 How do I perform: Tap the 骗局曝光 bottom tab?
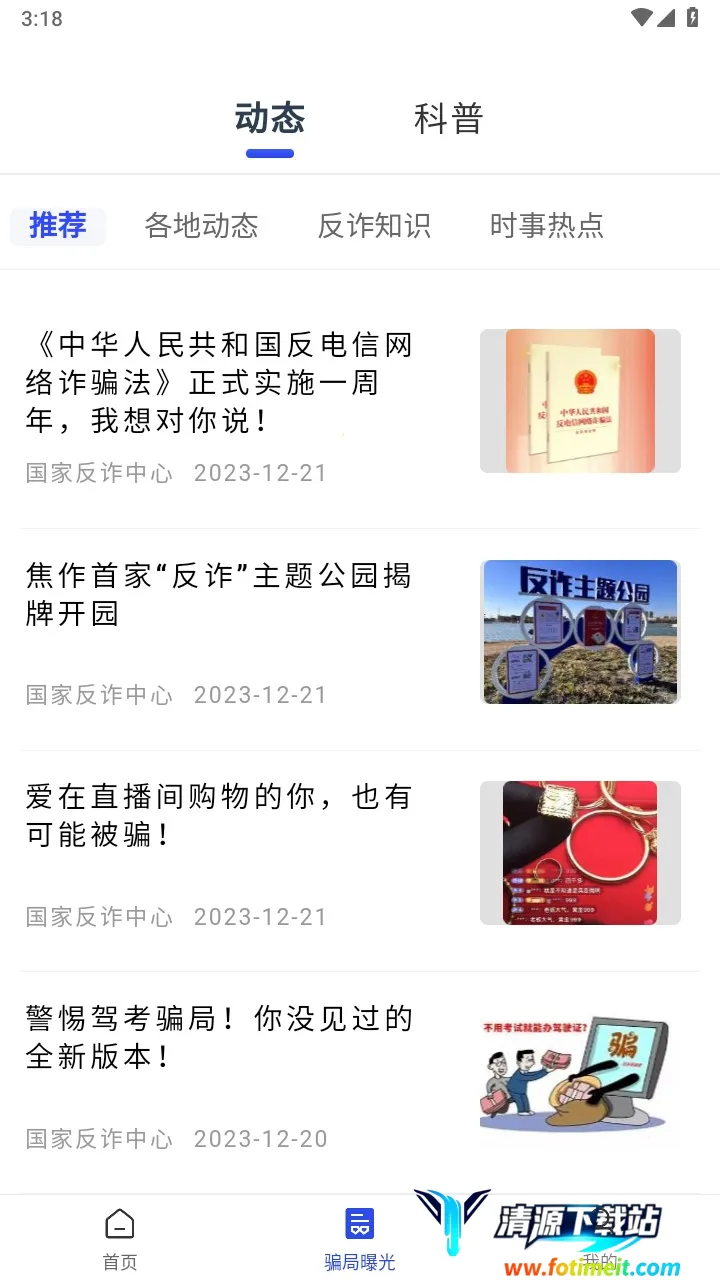(x=360, y=1238)
